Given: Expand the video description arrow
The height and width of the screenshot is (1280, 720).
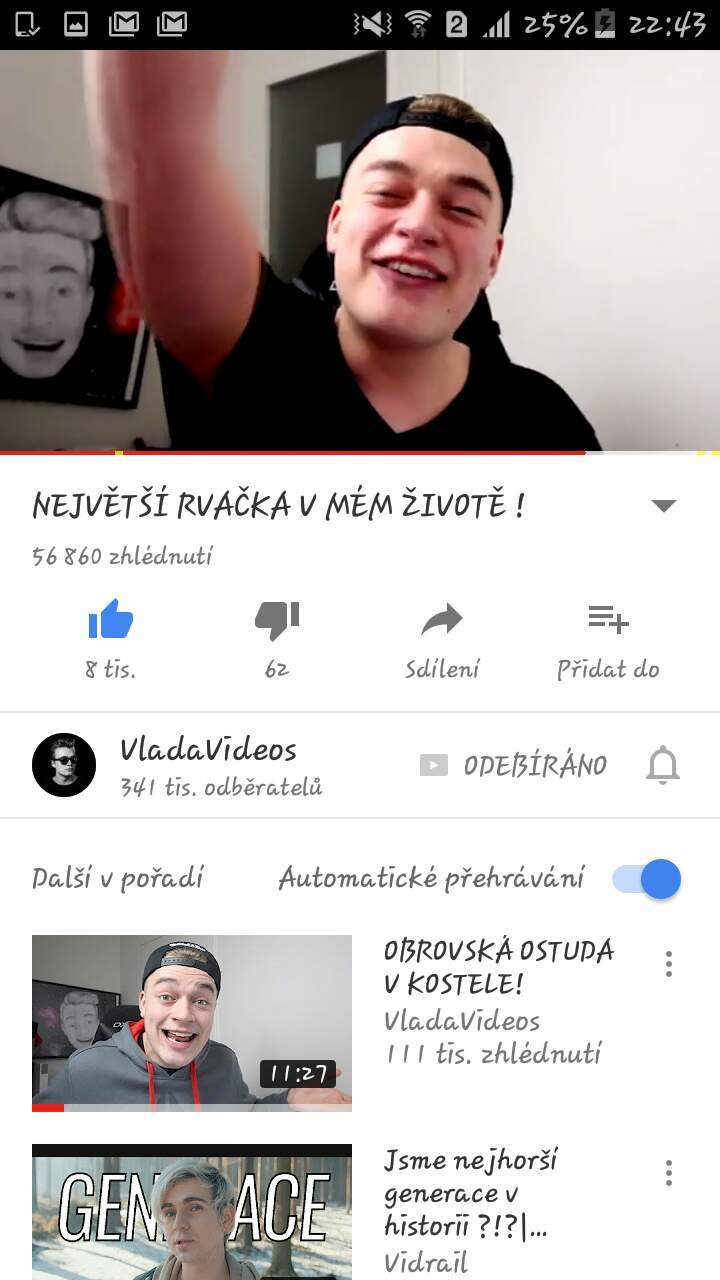Looking at the screenshot, I should click(664, 506).
